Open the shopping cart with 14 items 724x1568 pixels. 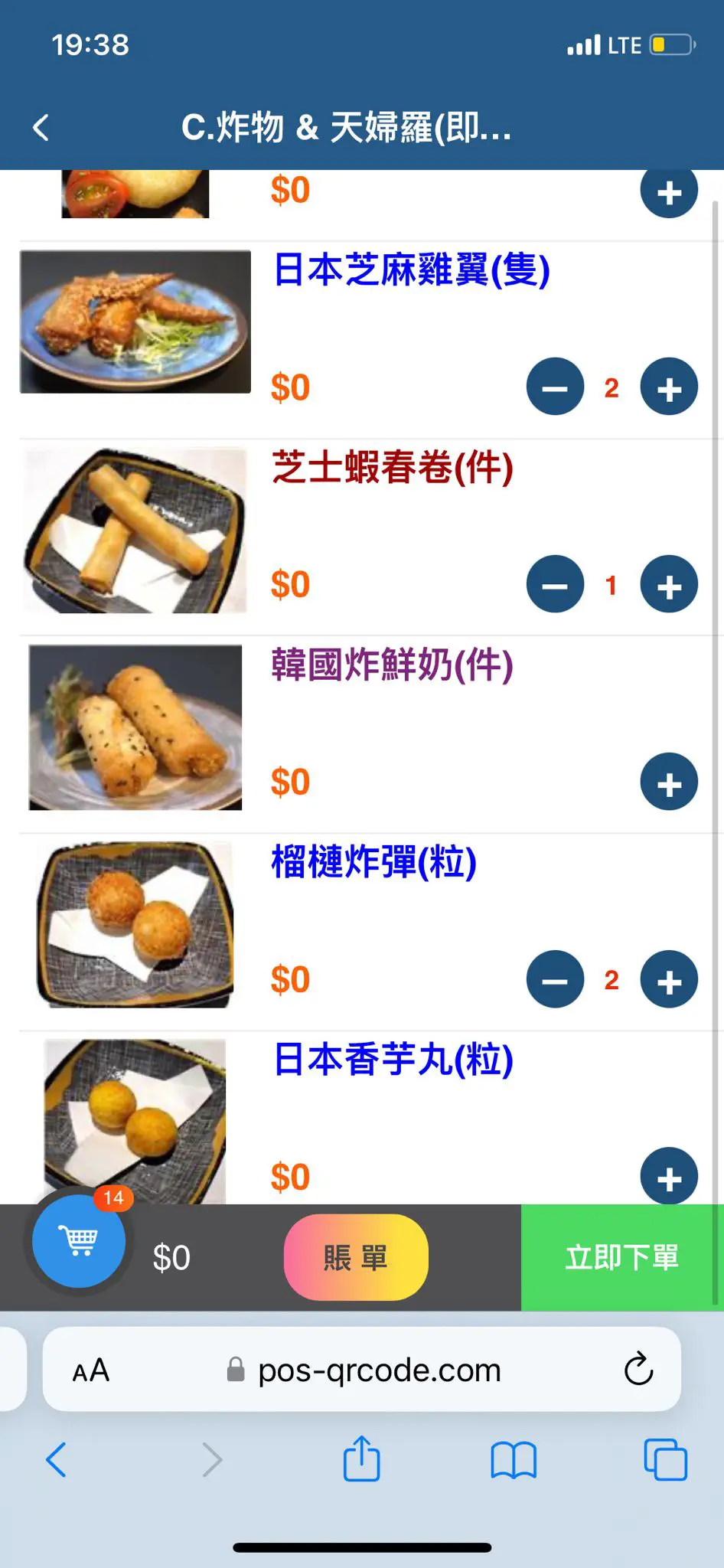[79, 1240]
